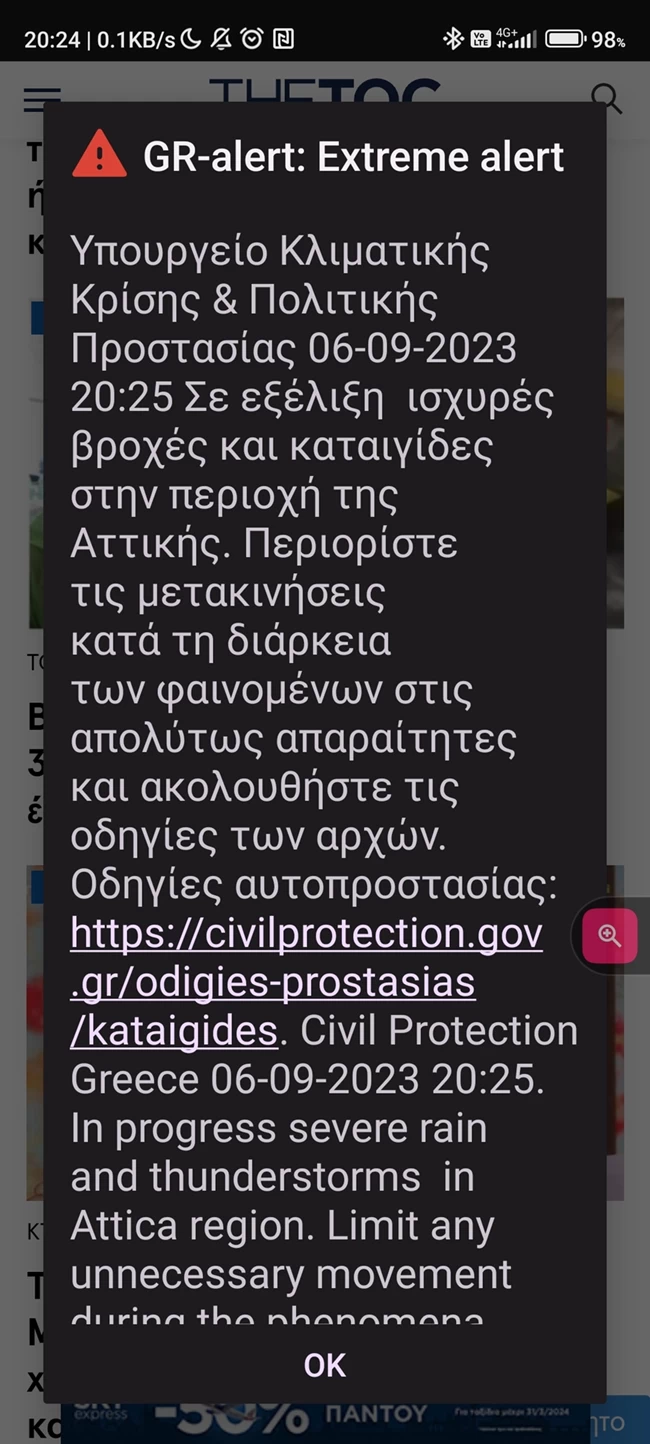Open the search icon in header
650x1444 pixels.
606,98
